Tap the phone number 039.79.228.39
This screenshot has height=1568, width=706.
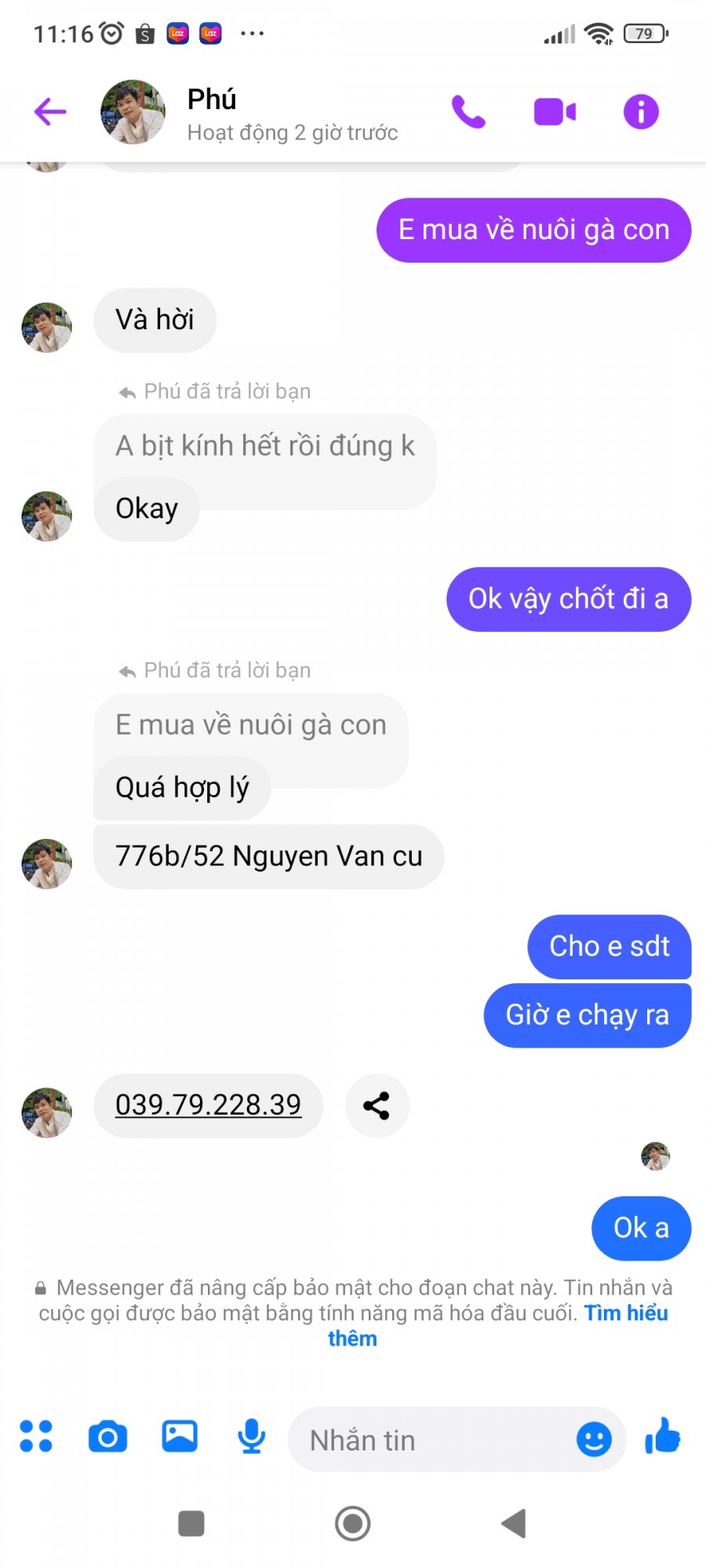(208, 1105)
